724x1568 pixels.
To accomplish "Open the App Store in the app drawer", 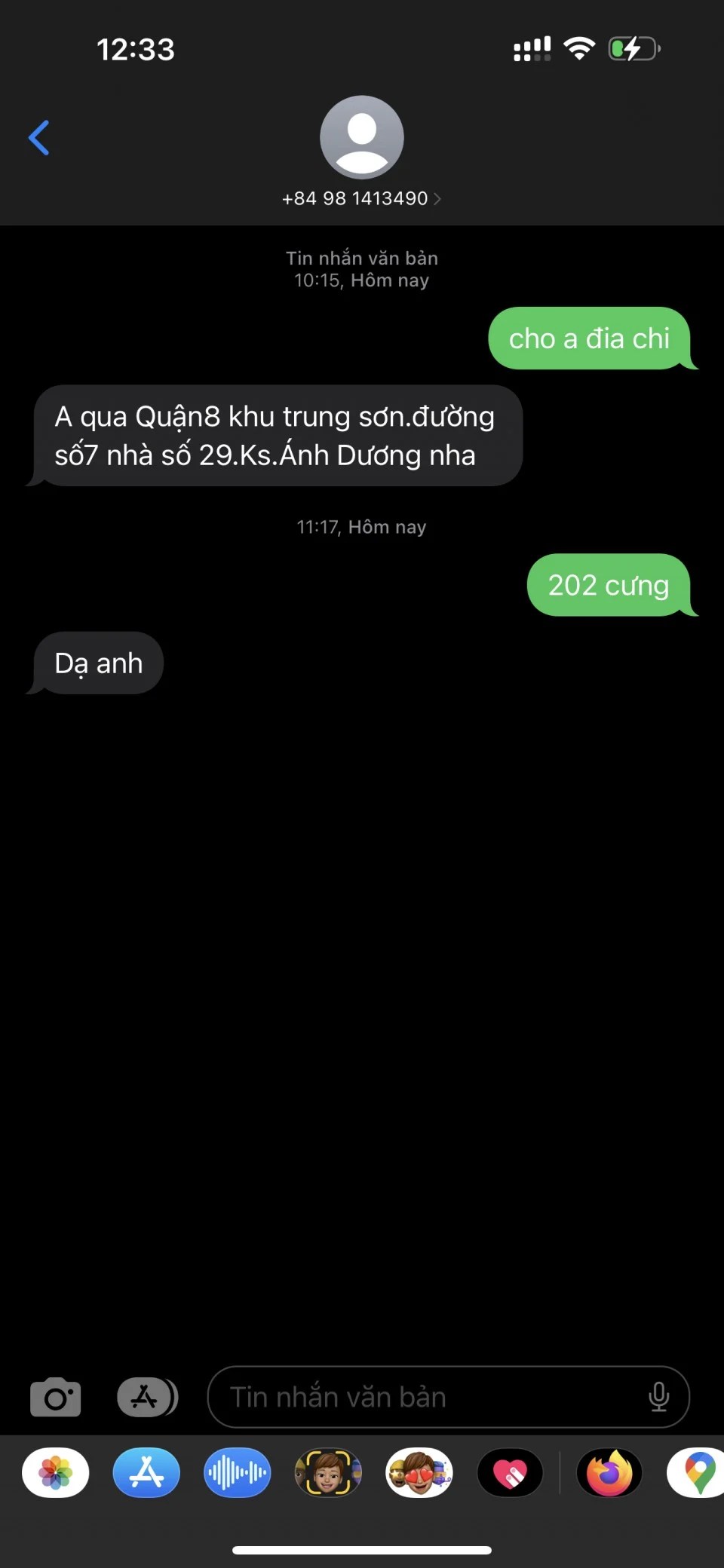I will pyautogui.click(x=146, y=1472).
